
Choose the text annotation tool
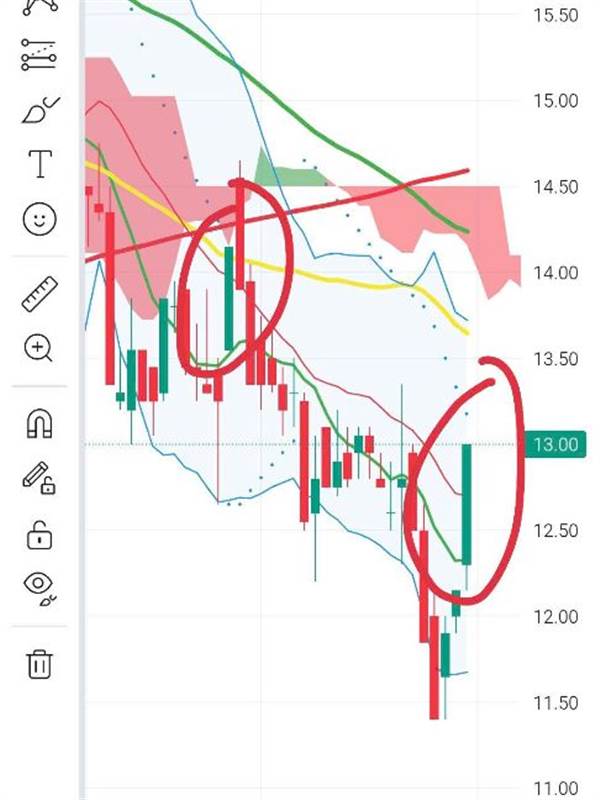pos(40,163)
